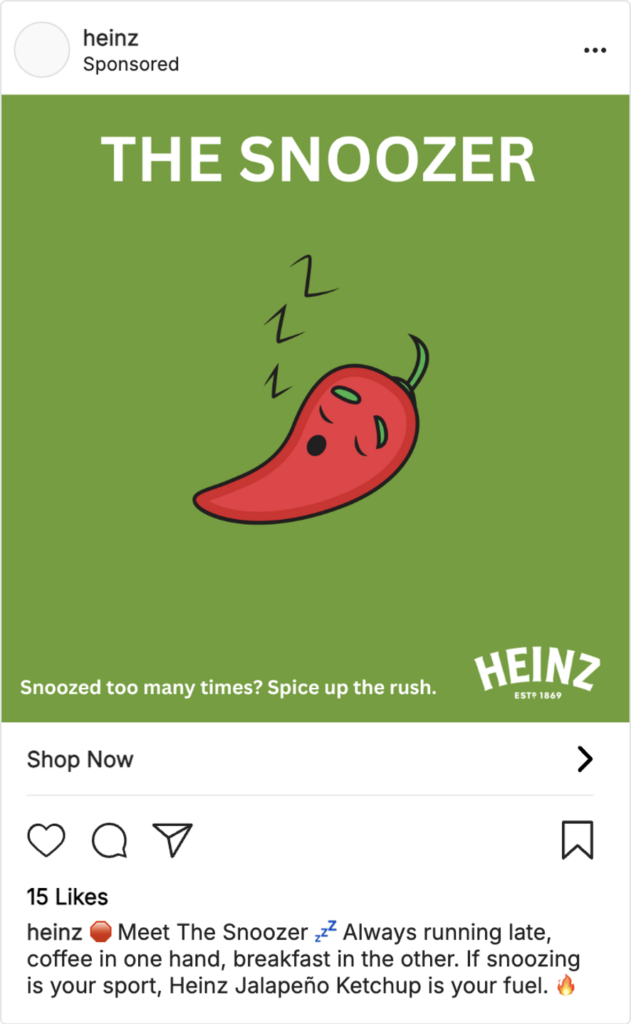The width and height of the screenshot is (631, 1024).
Task: Like the heinz post
Action: 46,840
